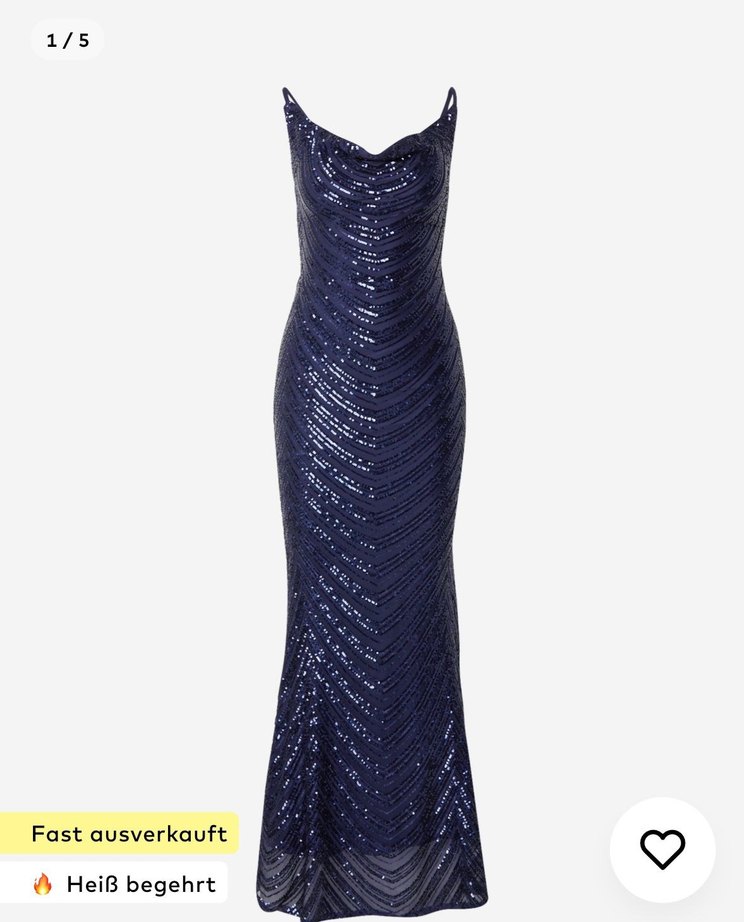Viewport: 744px width, 922px height.
Task: Add the sequin dress to wishlist
Action: (x=662, y=849)
